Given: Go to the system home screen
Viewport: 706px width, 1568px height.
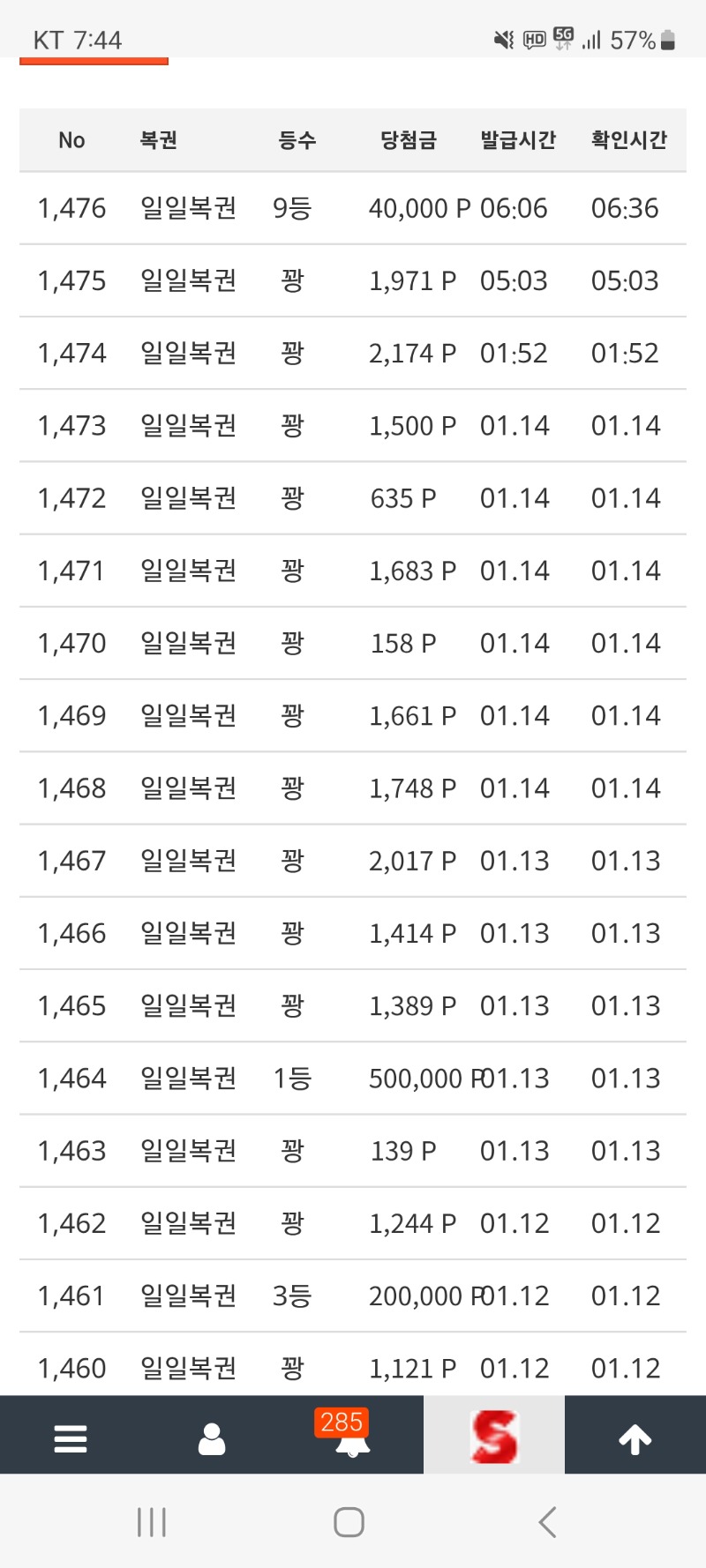Looking at the screenshot, I should (x=349, y=1522).
